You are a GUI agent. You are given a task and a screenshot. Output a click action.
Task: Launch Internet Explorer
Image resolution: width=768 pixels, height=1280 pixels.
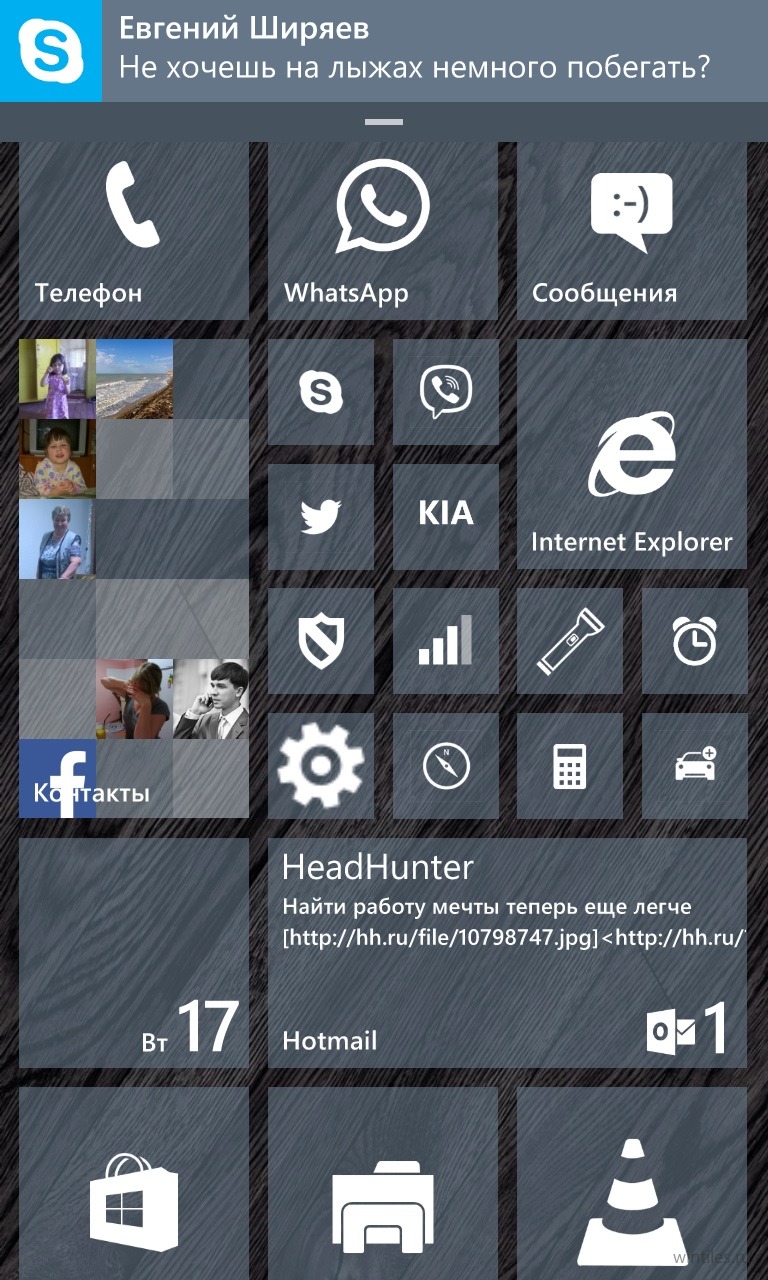coord(632,455)
